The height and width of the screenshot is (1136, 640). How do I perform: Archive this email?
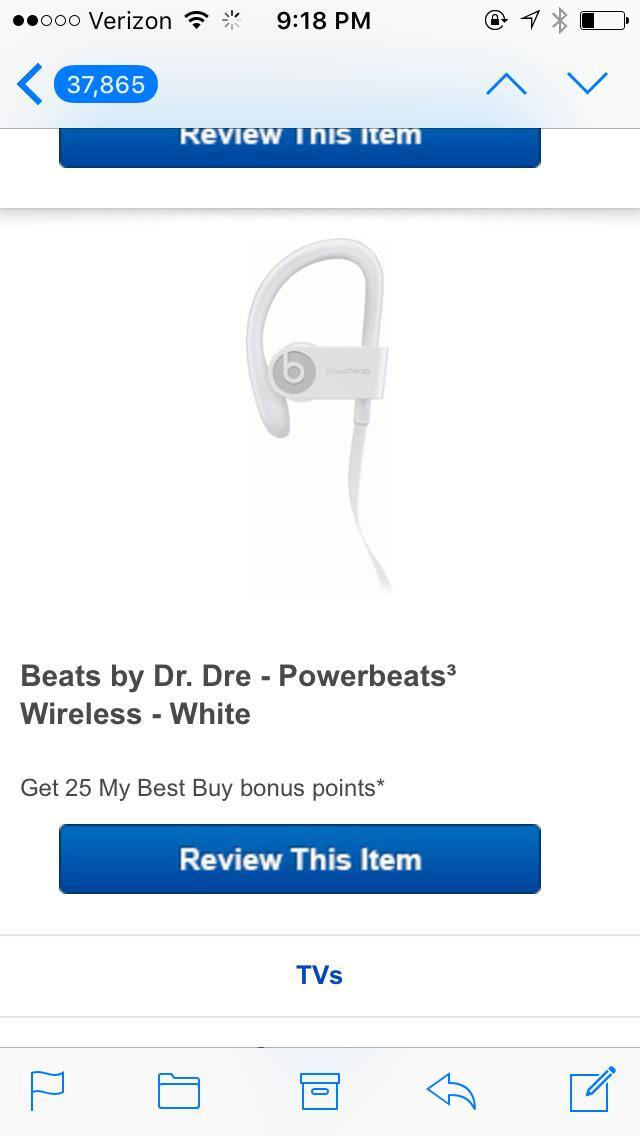320,1090
